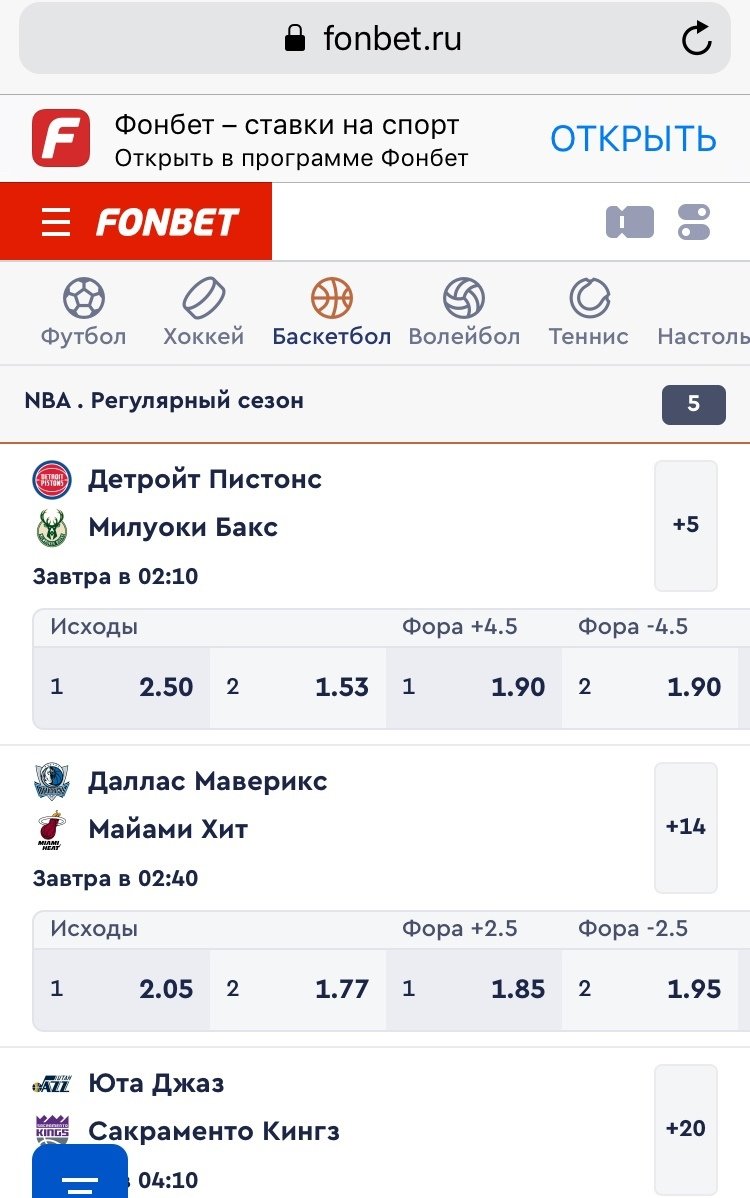Screen dimensions: 750x1198
Task: Show +20 more bets for Юта Джаз
Action: coord(686,1129)
